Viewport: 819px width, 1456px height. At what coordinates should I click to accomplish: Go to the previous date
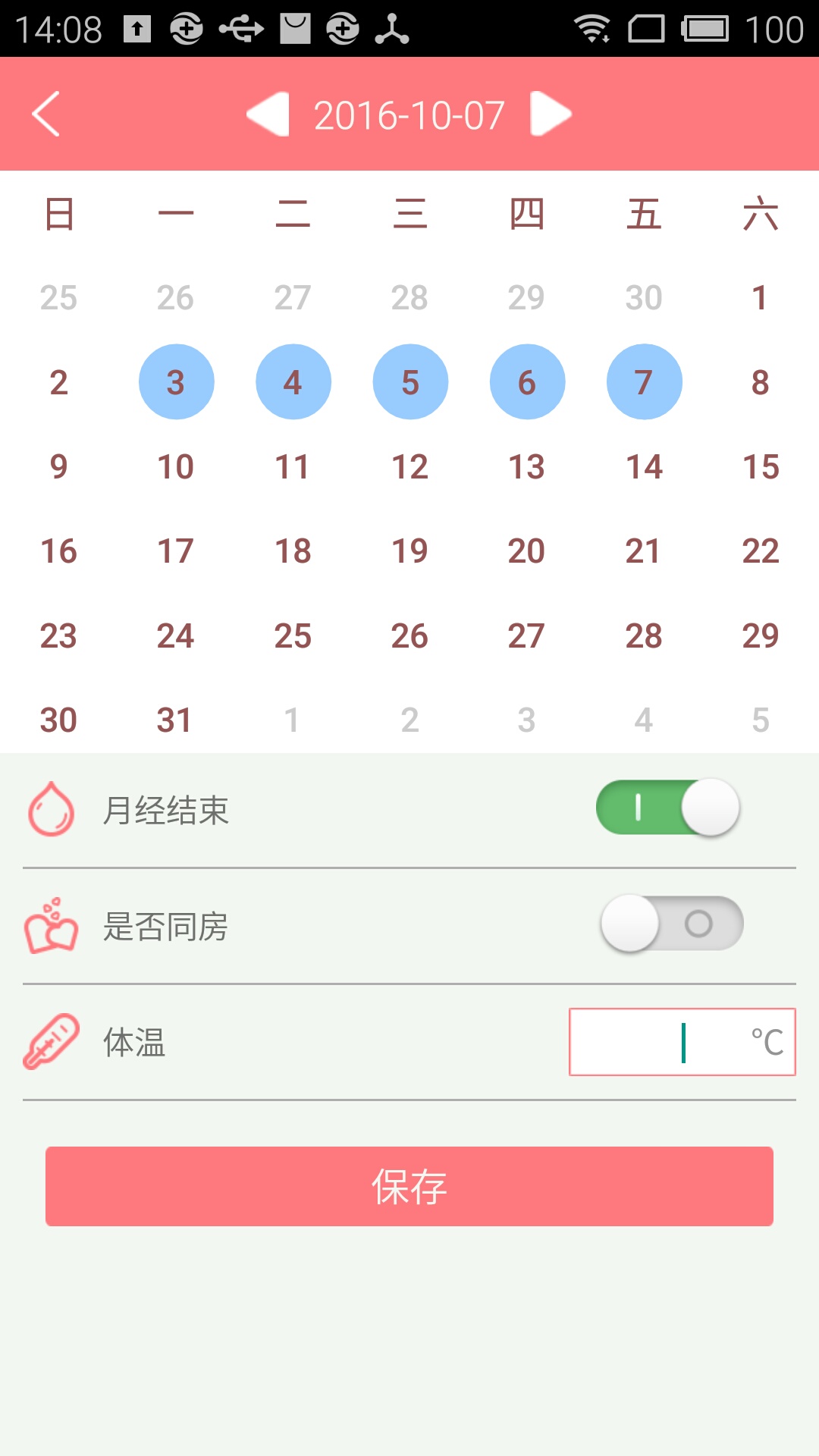coord(268,114)
